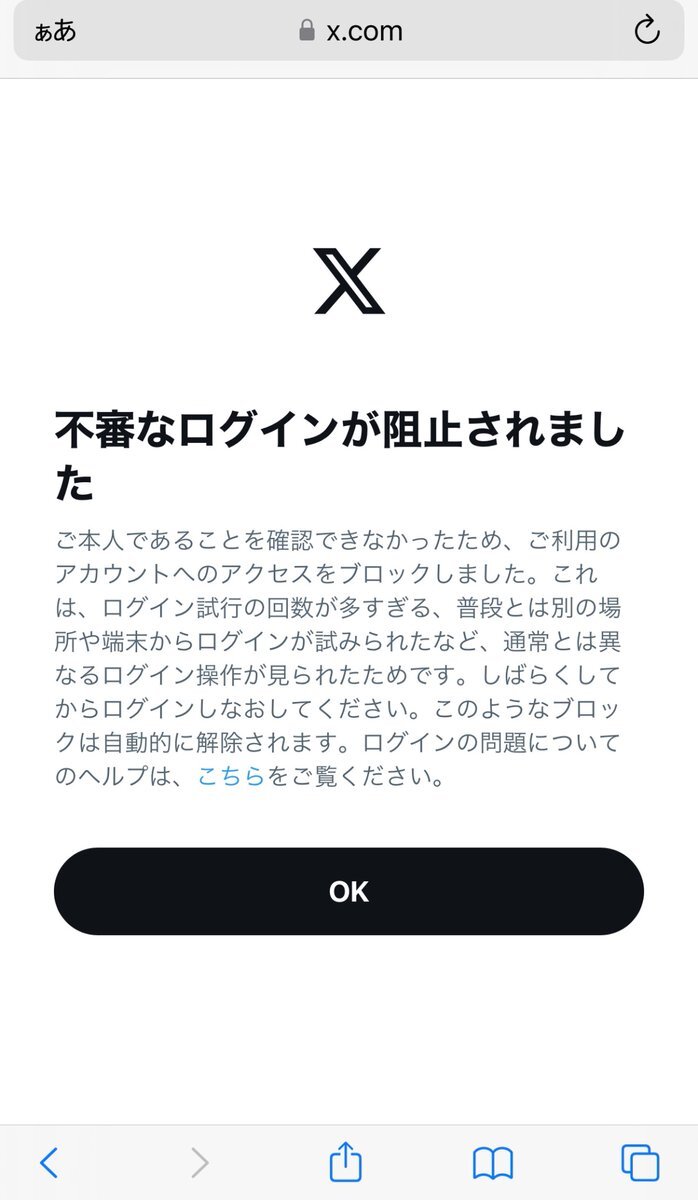Reload the x.com page
Screen dimensions: 698x1200
pos(647,31)
